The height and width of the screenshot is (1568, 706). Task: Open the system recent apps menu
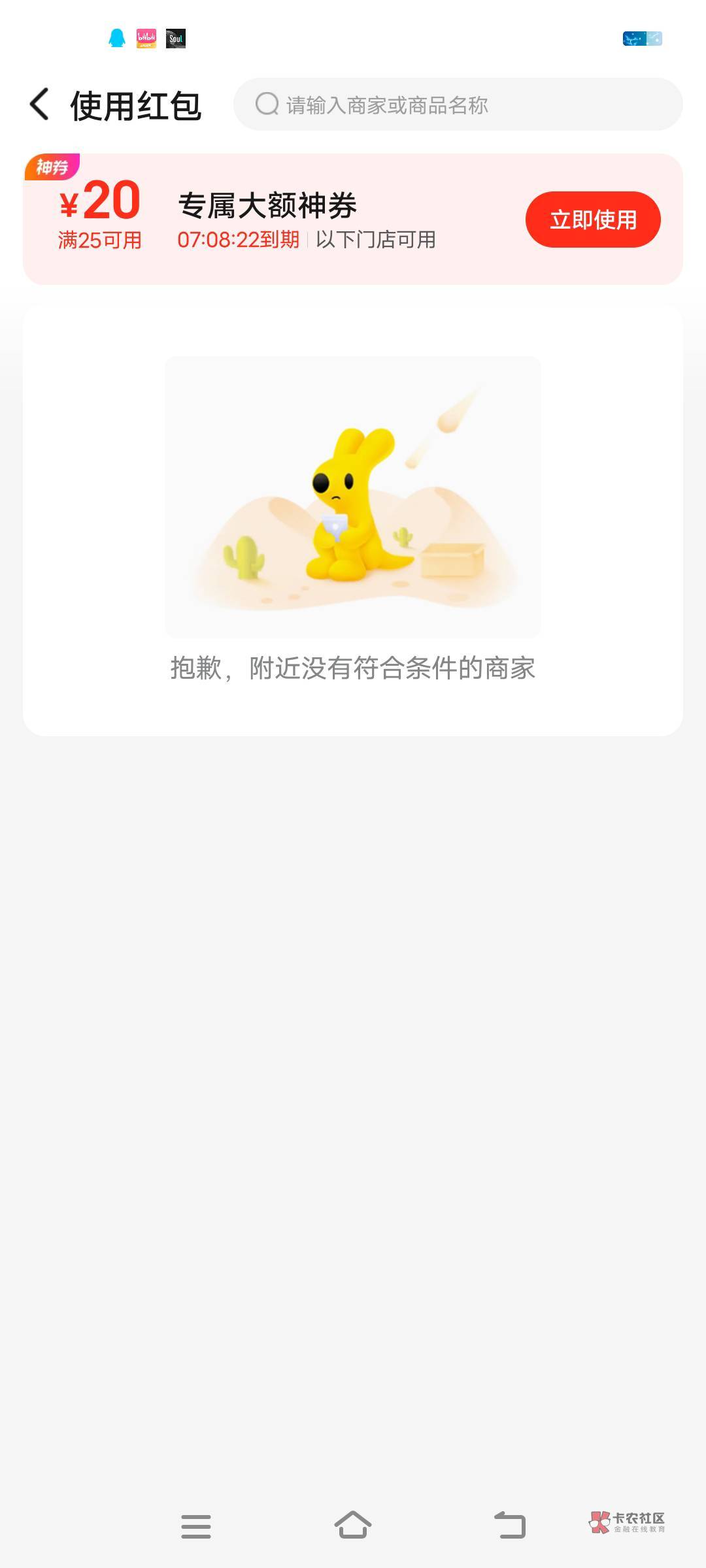[195, 1526]
